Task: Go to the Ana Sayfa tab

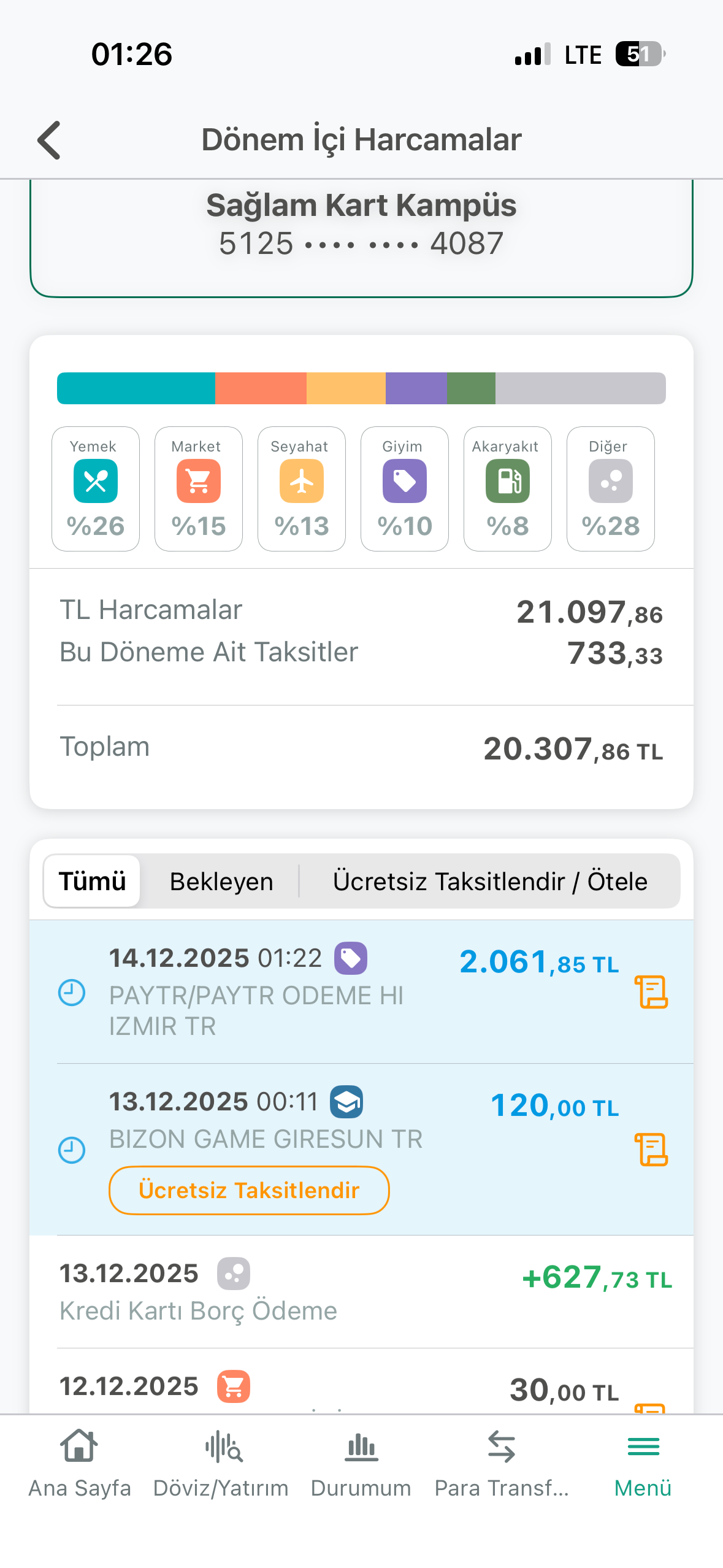Action: point(80,1464)
